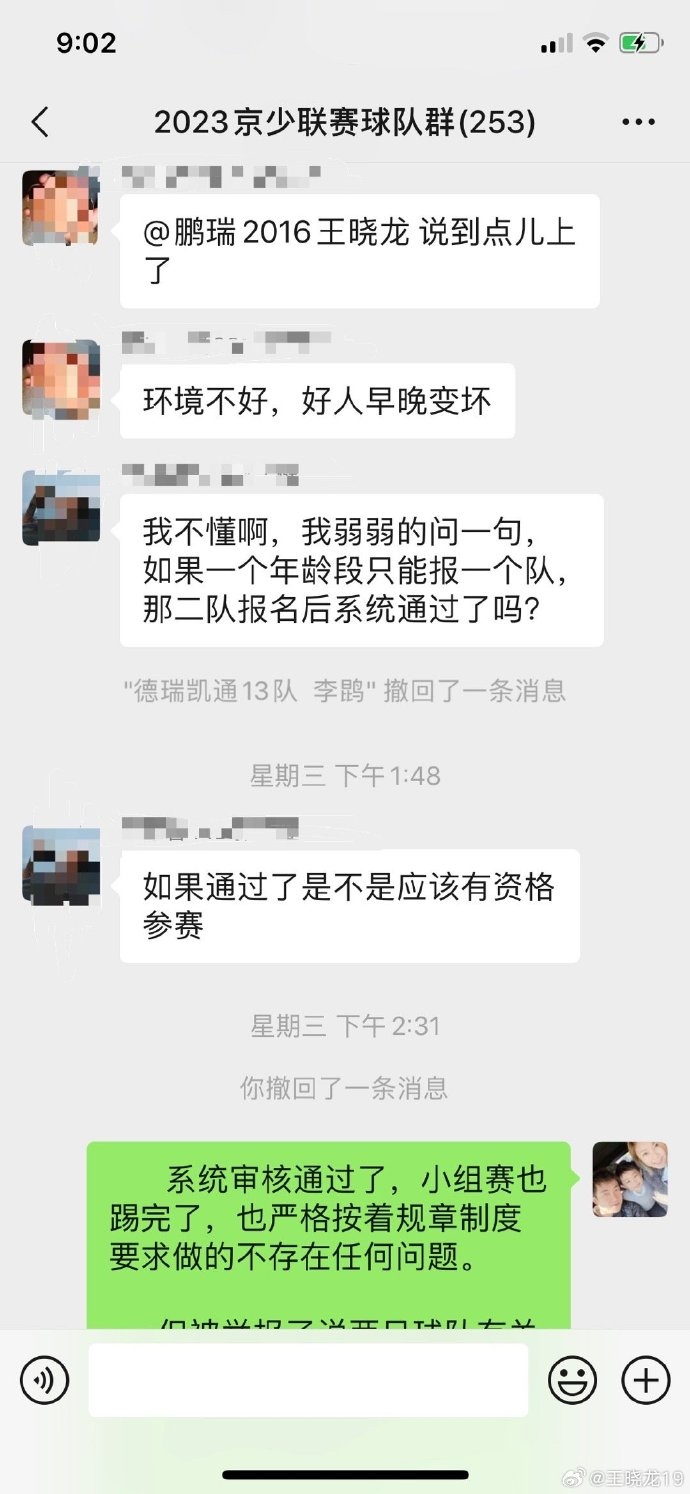Viewport: 690px width, 1494px height.
Task: Open avatar beside '我不懂啊' message
Action: 61,508
